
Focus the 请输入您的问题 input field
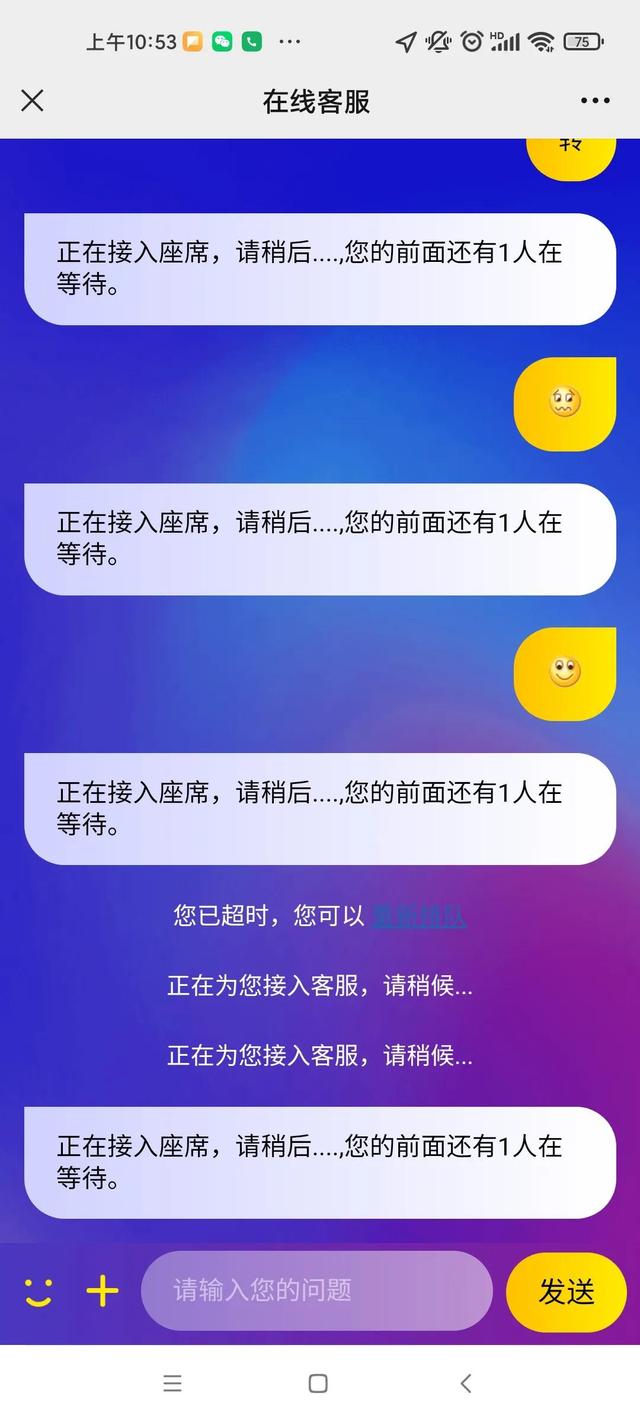(x=316, y=1291)
